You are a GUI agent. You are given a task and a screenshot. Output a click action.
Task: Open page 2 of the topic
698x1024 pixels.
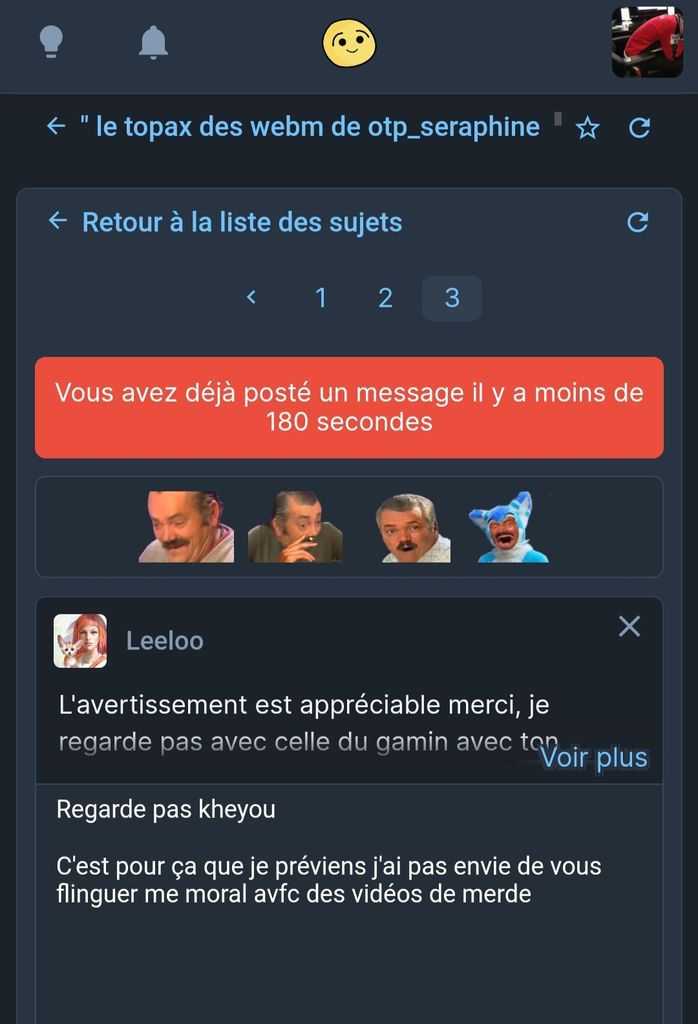coord(385,298)
